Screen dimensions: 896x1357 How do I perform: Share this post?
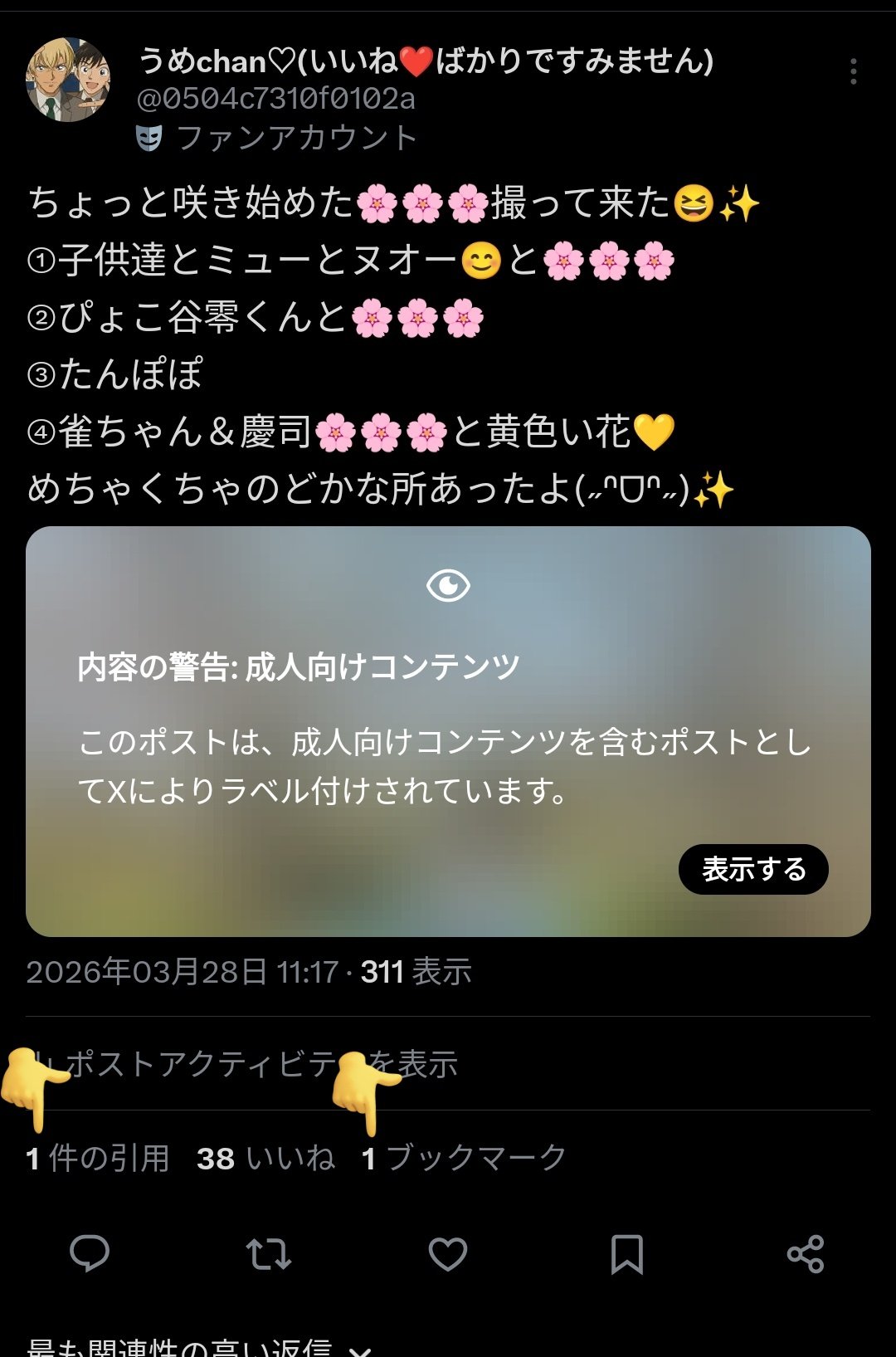point(805,1253)
